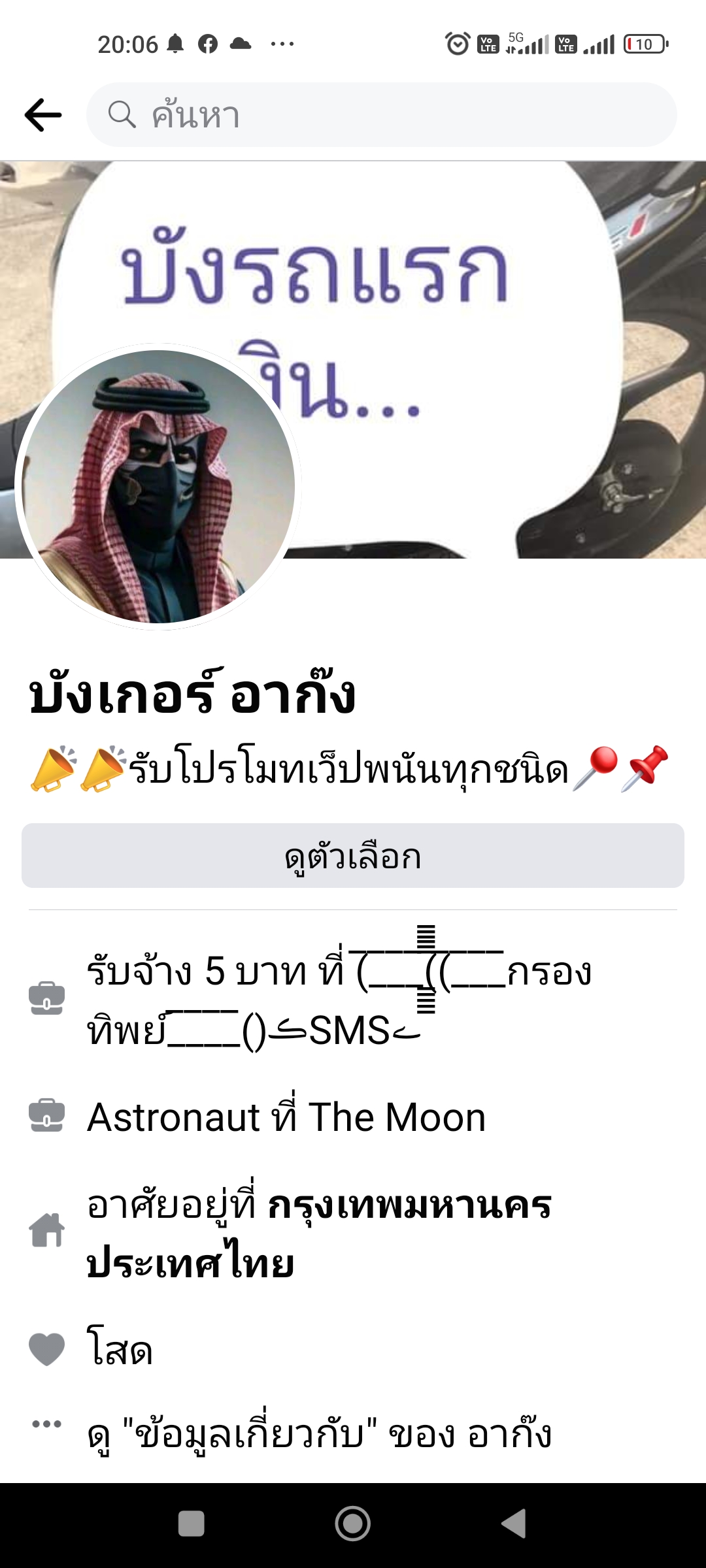Go back using the top arrow

tap(43, 115)
